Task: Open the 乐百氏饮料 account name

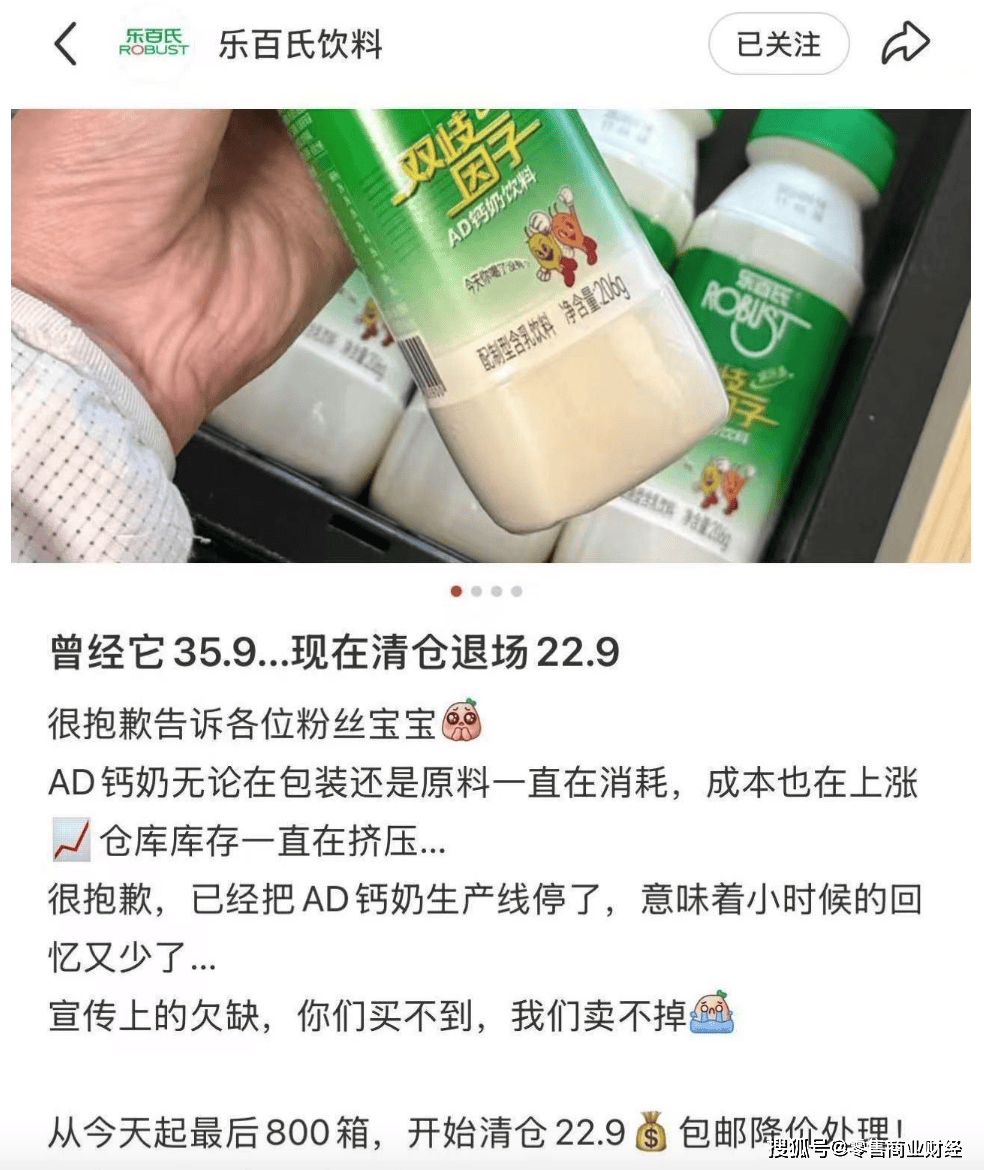Action: pyautogui.click(x=300, y=45)
